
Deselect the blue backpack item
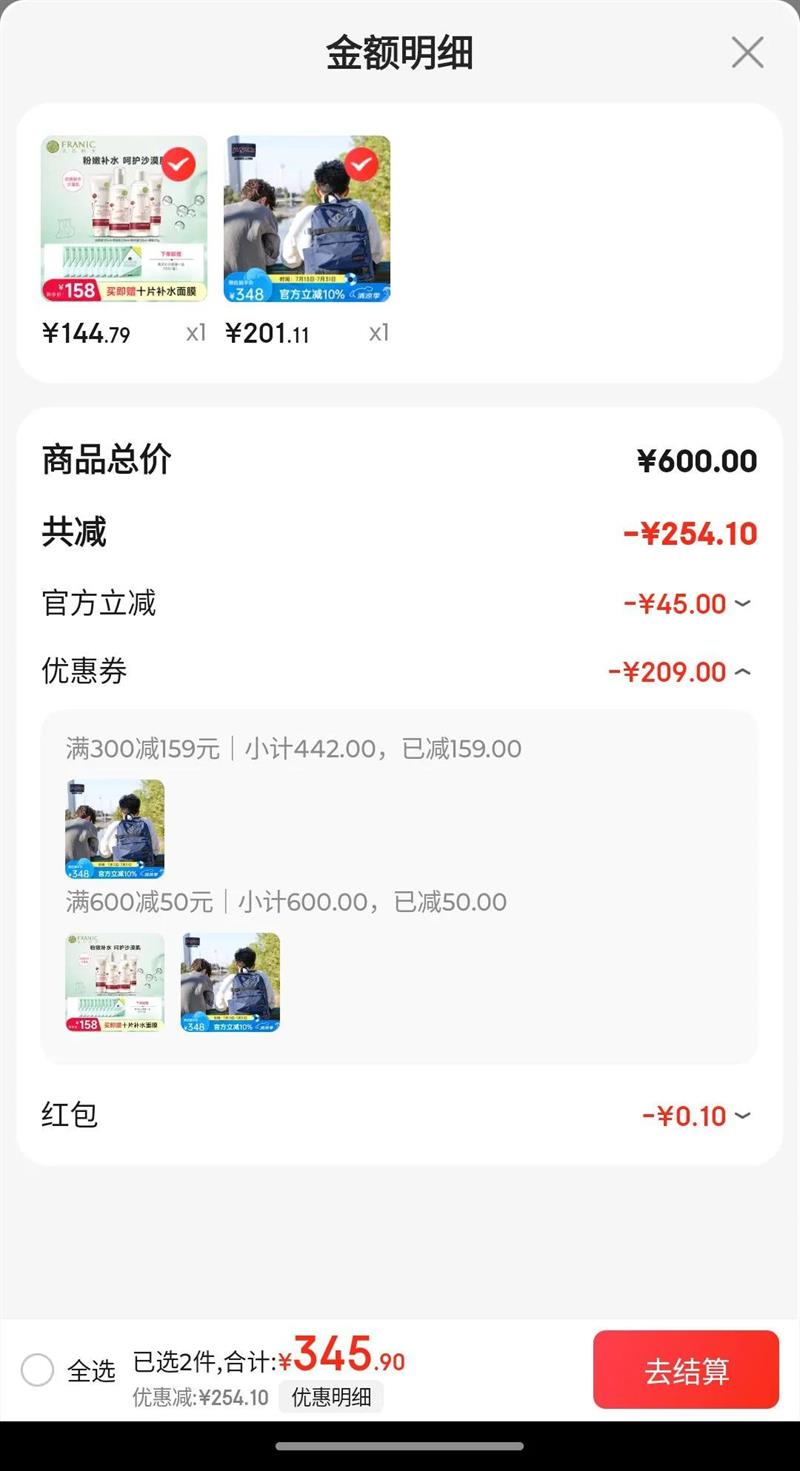(x=361, y=163)
